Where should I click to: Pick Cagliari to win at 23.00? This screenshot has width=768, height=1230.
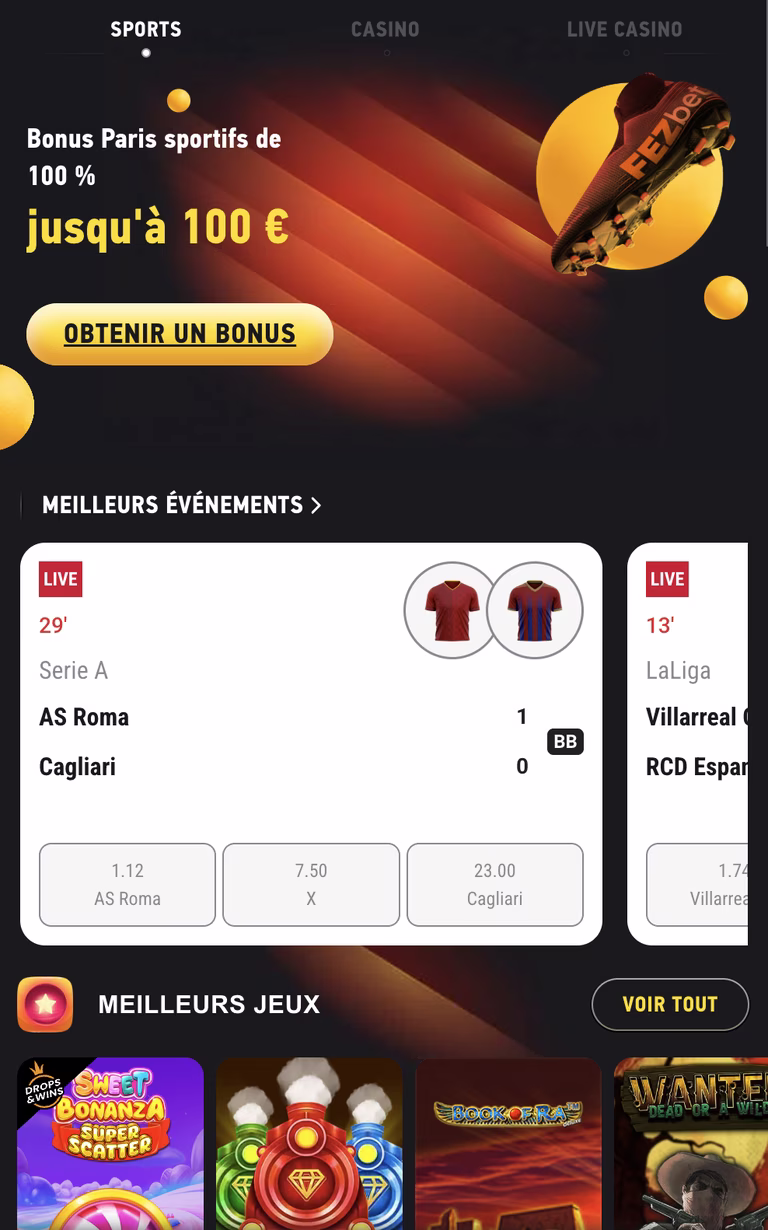pyautogui.click(x=495, y=884)
